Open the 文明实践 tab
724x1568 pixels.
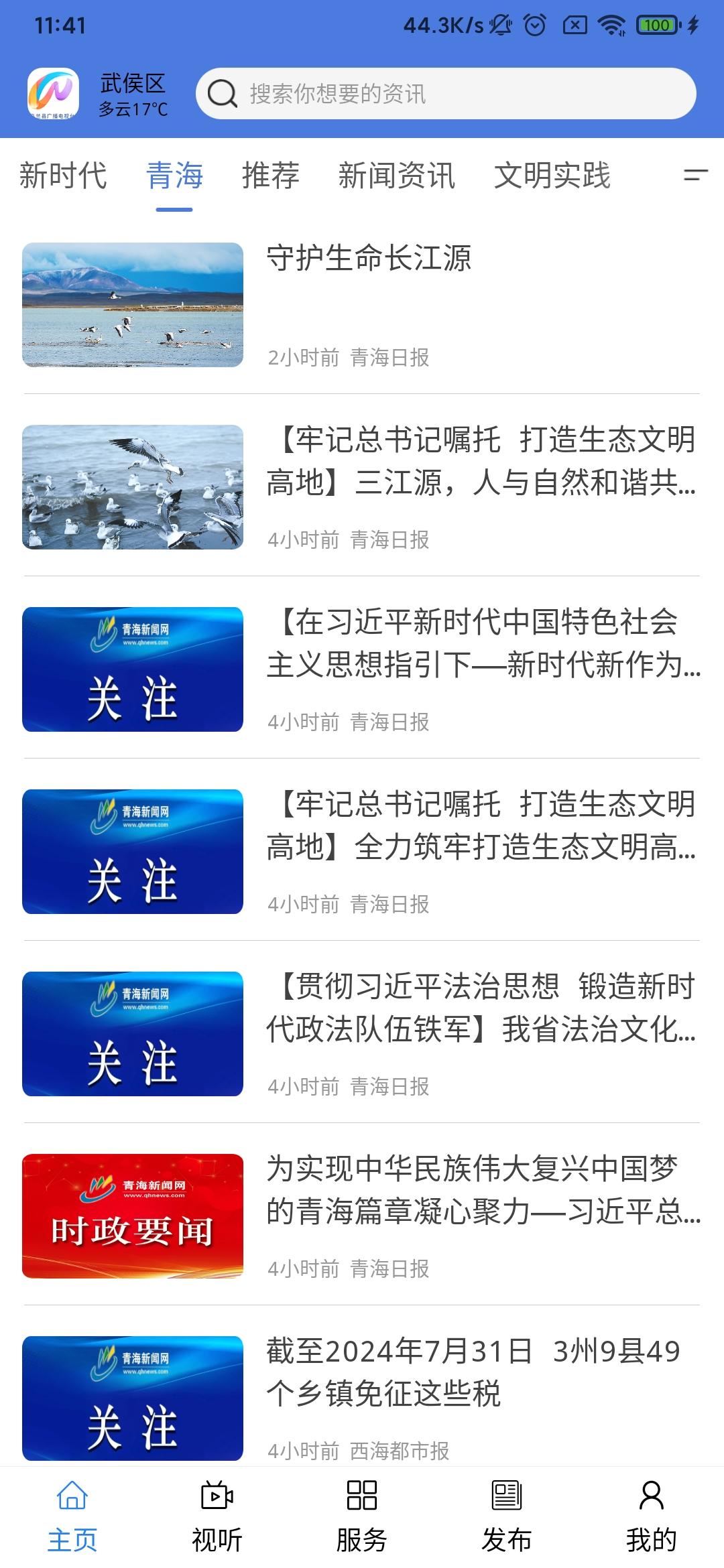(x=552, y=176)
